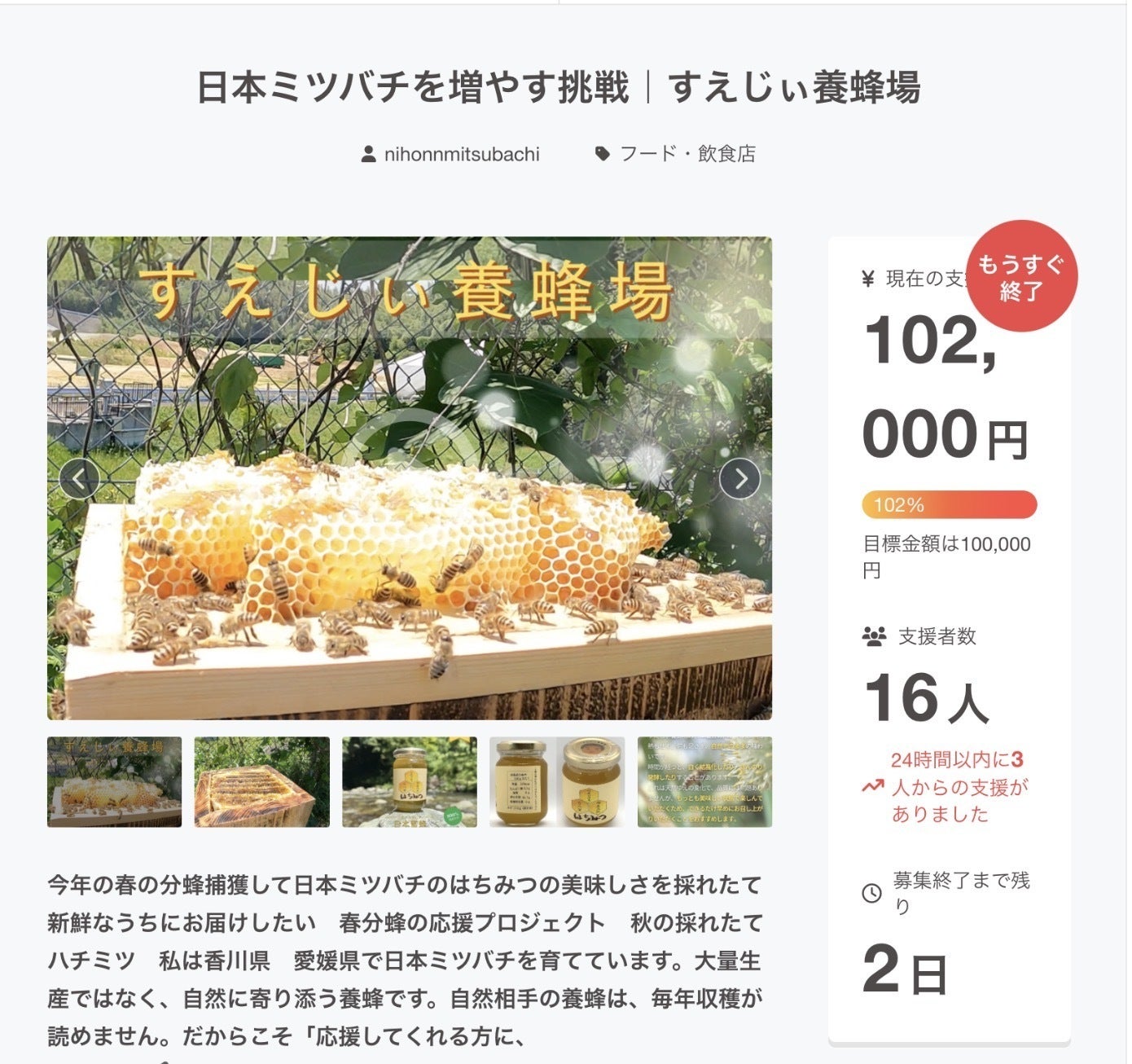This screenshot has height=1064, width=1132.
Task: Select the wooden beehive box thumbnail
Action: click(x=261, y=782)
